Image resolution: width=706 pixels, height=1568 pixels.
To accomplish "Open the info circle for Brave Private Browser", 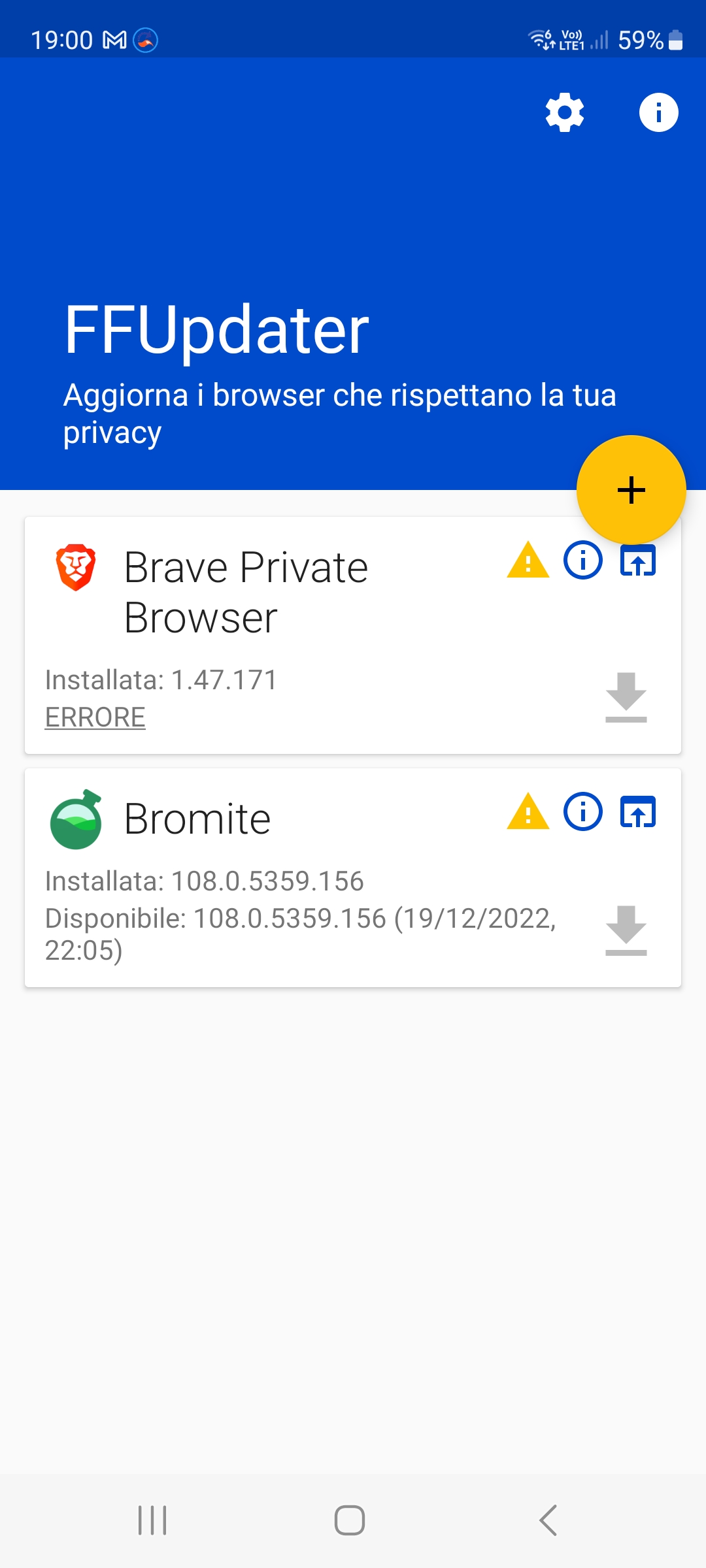I will [x=581, y=561].
